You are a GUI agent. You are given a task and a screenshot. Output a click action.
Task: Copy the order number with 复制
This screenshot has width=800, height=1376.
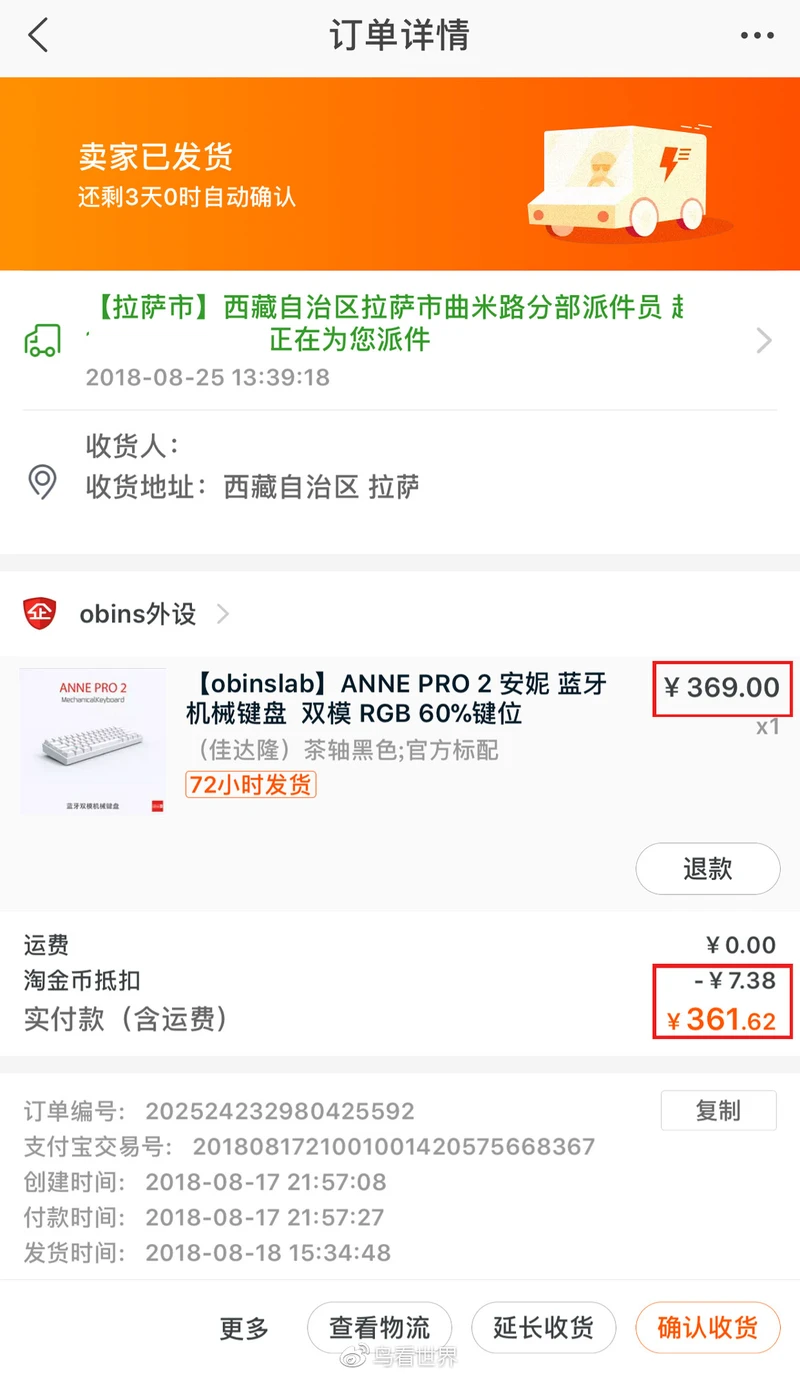(718, 1111)
